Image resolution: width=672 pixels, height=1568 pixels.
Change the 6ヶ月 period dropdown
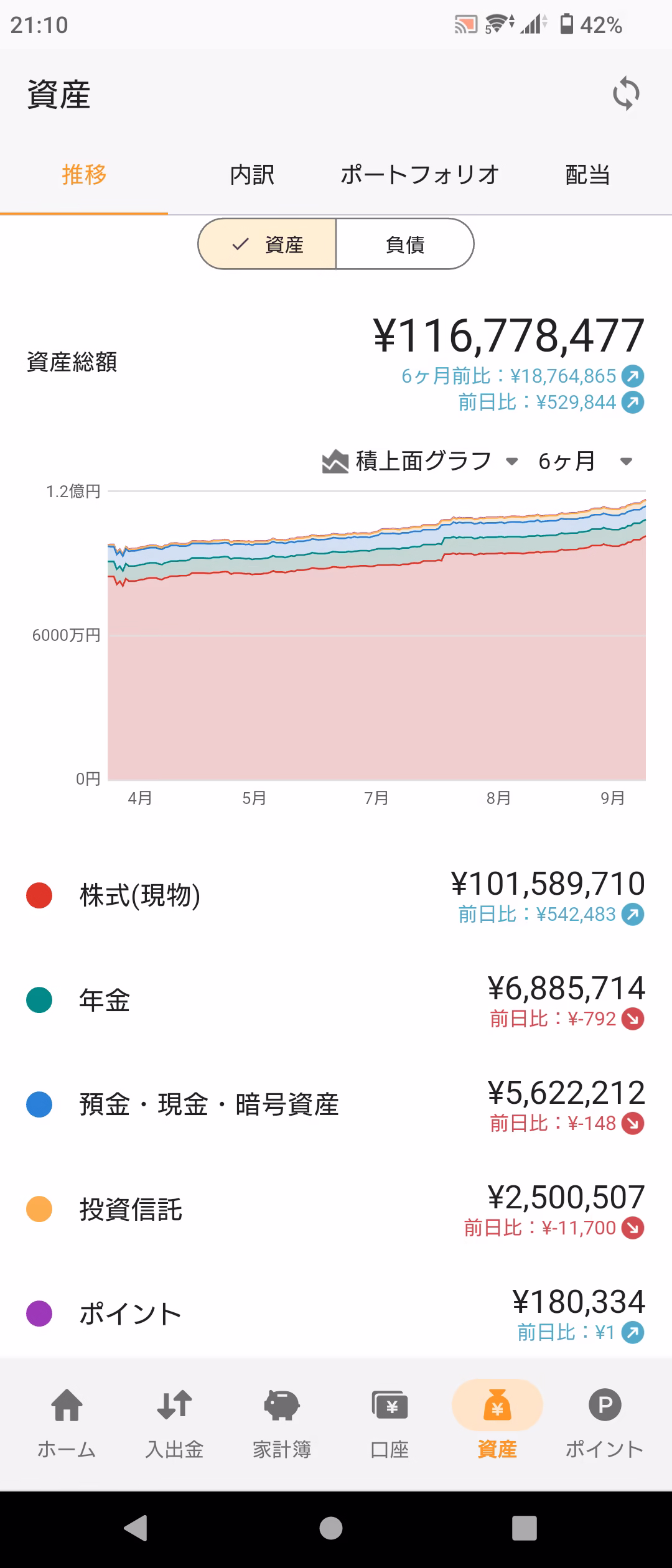pyautogui.click(x=585, y=462)
